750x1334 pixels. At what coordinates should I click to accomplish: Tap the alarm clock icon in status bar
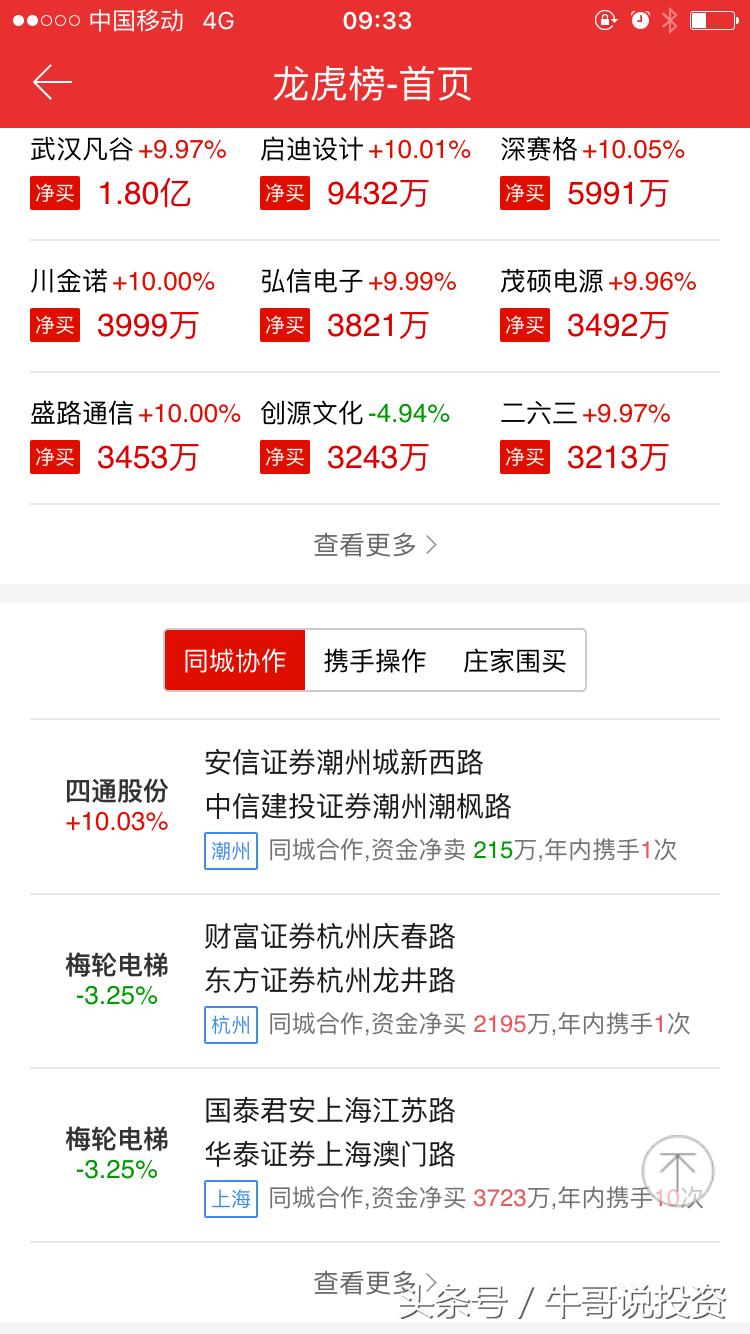[x=640, y=18]
